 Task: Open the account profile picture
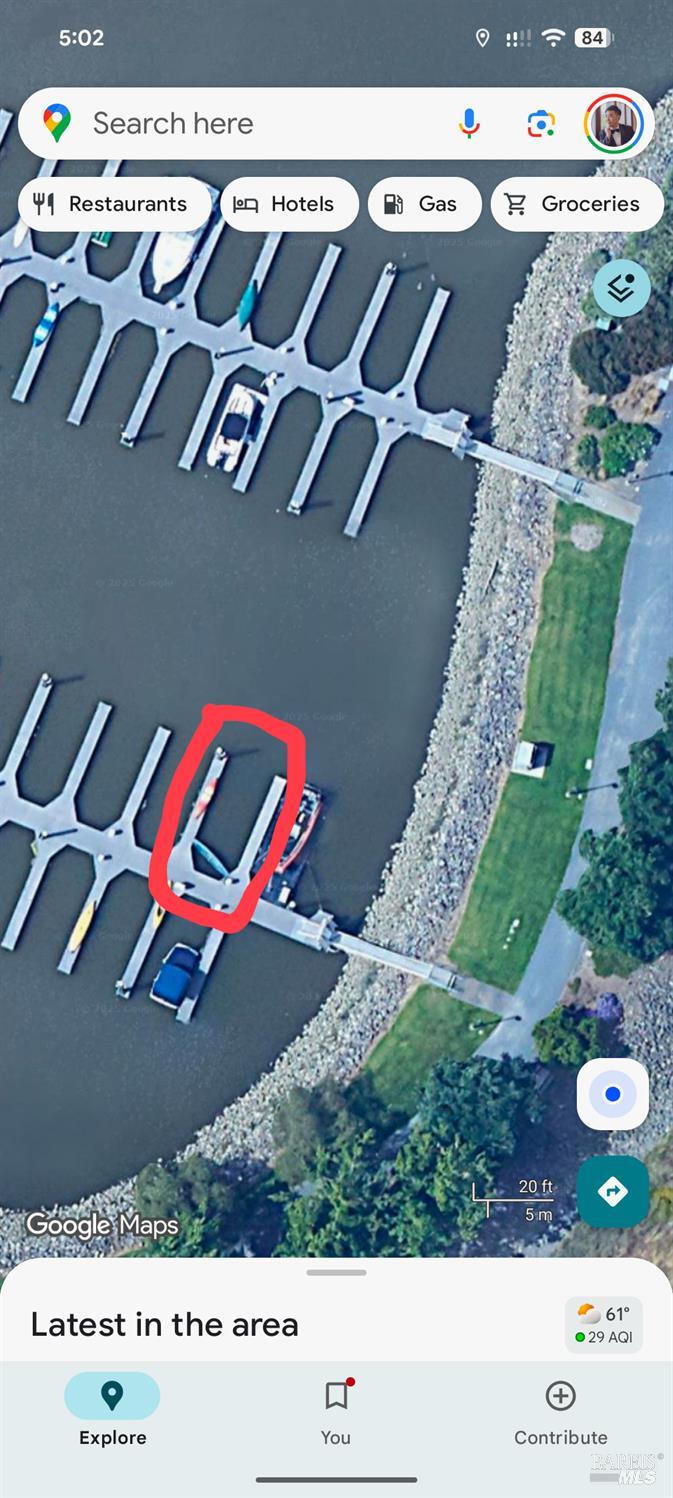click(x=613, y=124)
